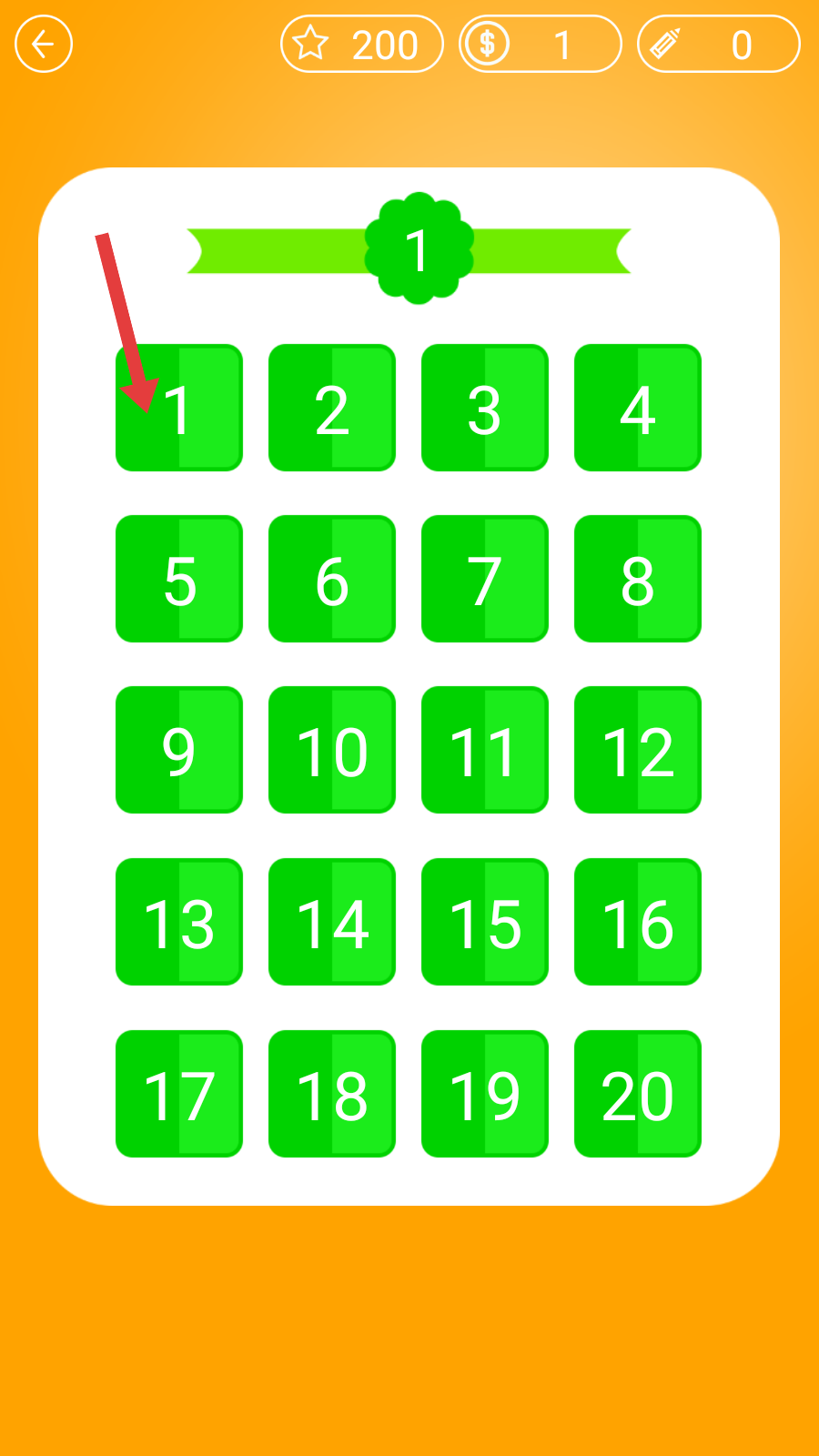819x1456 pixels.
Task: Start level 12
Action: tap(638, 750)
